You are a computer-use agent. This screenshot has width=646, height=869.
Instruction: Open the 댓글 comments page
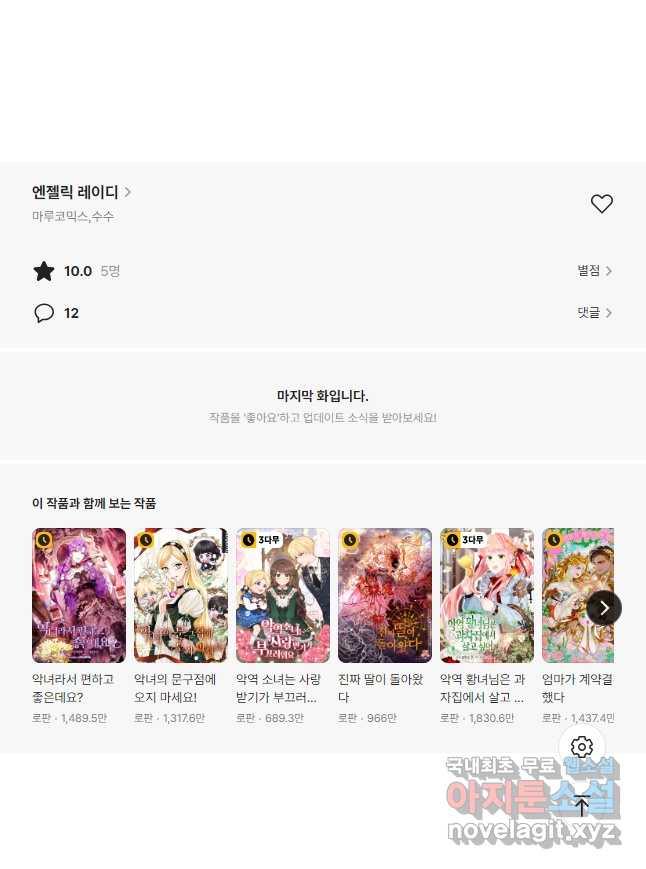pyautogui.click(x=594, y=313)
